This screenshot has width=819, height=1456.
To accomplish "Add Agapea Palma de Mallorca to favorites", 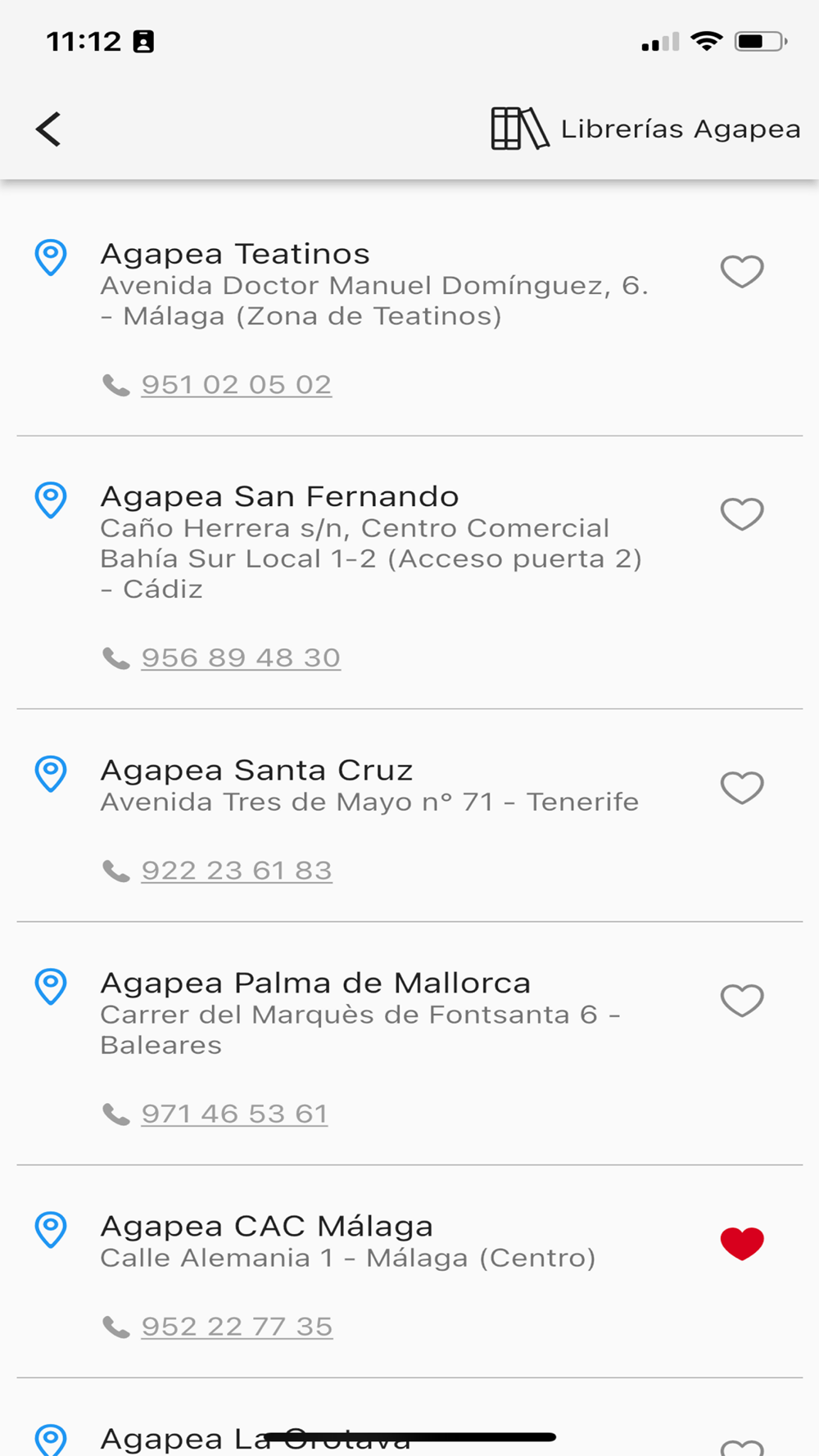I will 742,1000.
